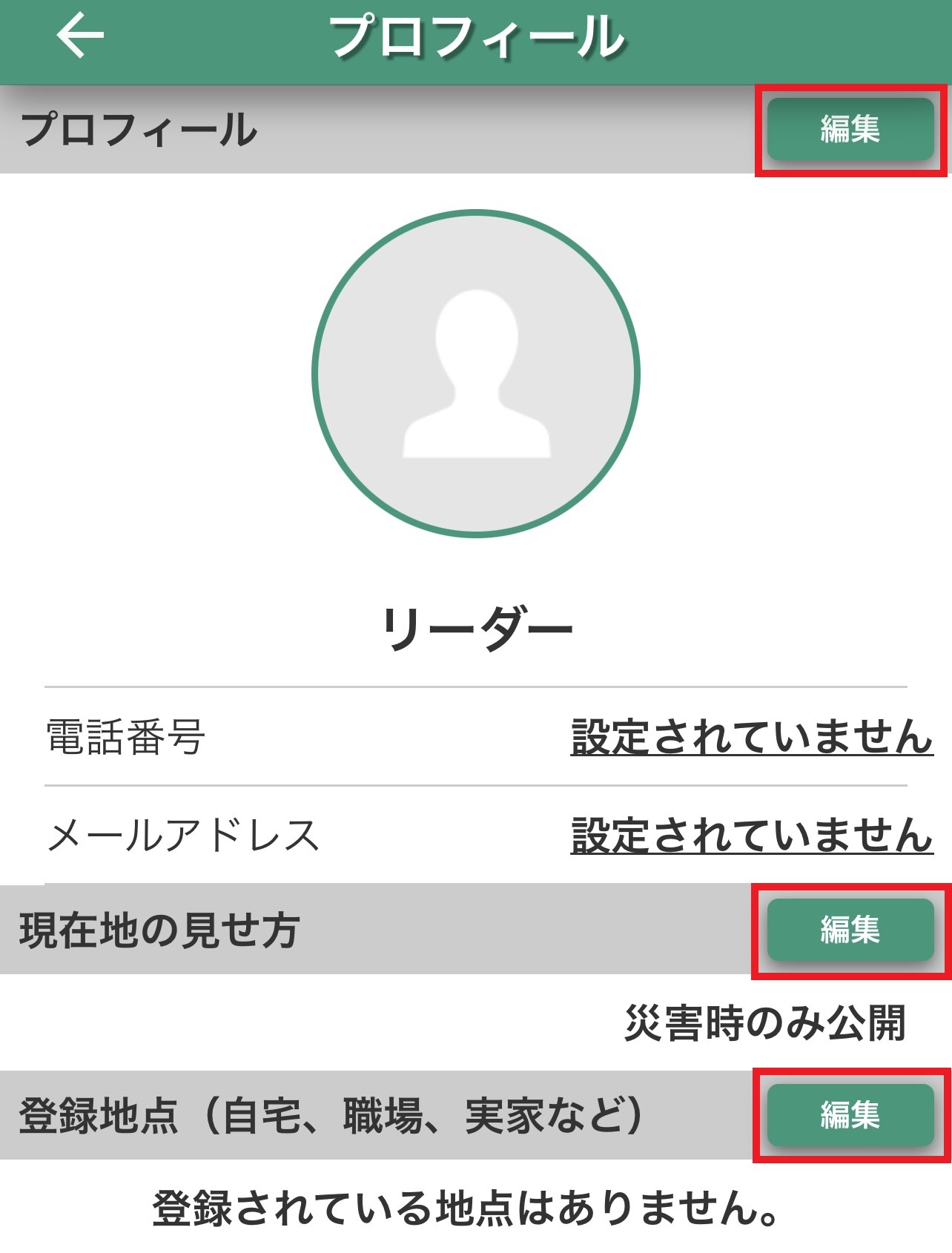Tap the left arrow in the green header
The width and height of the screenshot is (952, 1253).
pyautogui.click(x=77, y=35)
